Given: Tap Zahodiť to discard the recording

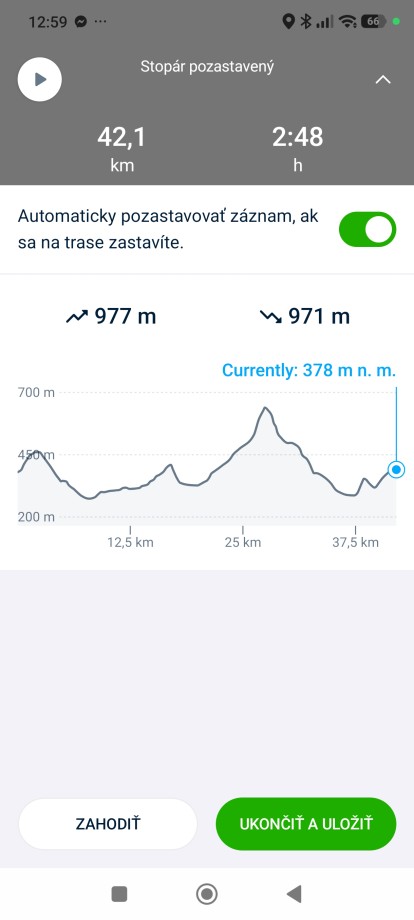Looking at the screenshot, I should point(108,824).
